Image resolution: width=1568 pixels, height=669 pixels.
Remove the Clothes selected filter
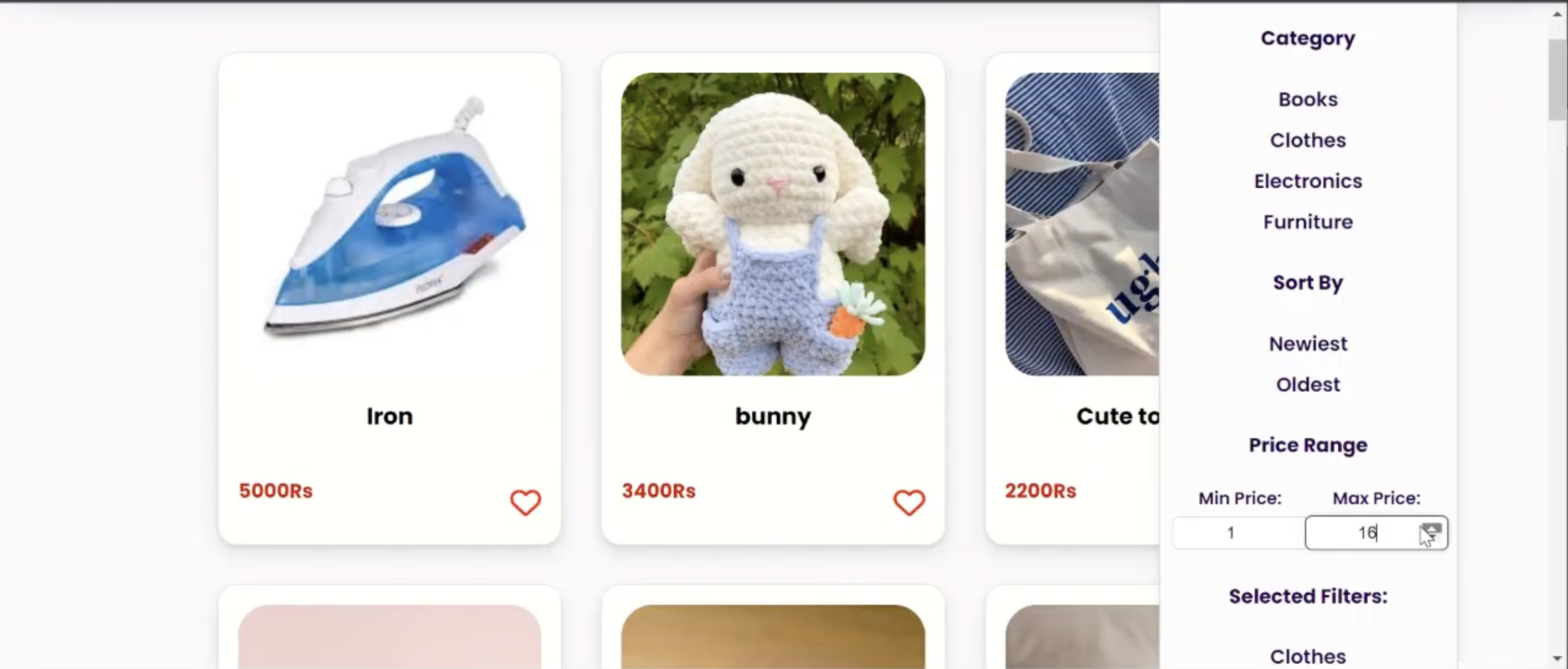(1308, 656)
